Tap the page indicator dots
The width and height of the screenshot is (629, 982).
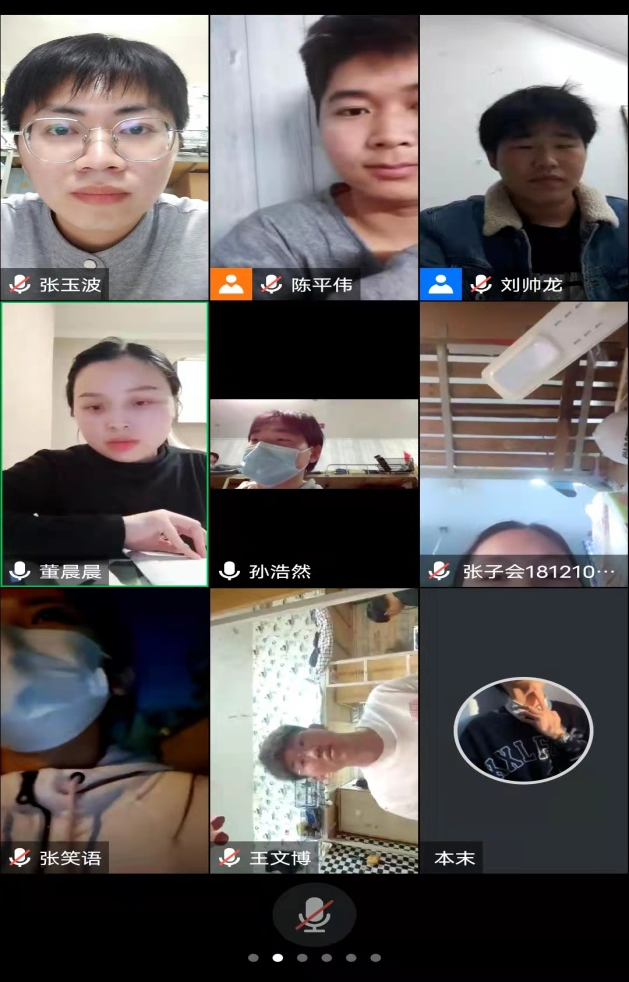[x=314, y=957]
